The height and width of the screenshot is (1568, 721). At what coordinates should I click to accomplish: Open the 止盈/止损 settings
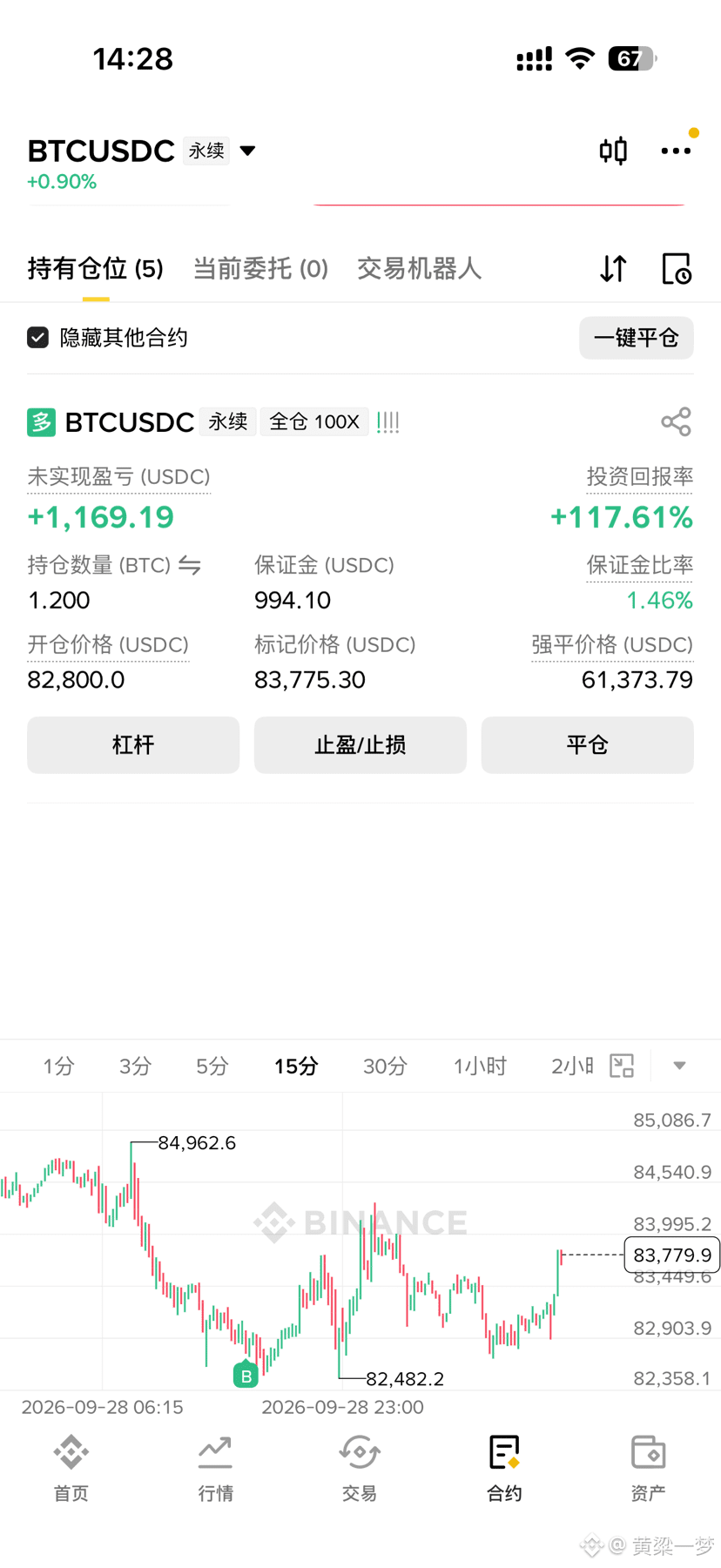[x=360, y=745]
